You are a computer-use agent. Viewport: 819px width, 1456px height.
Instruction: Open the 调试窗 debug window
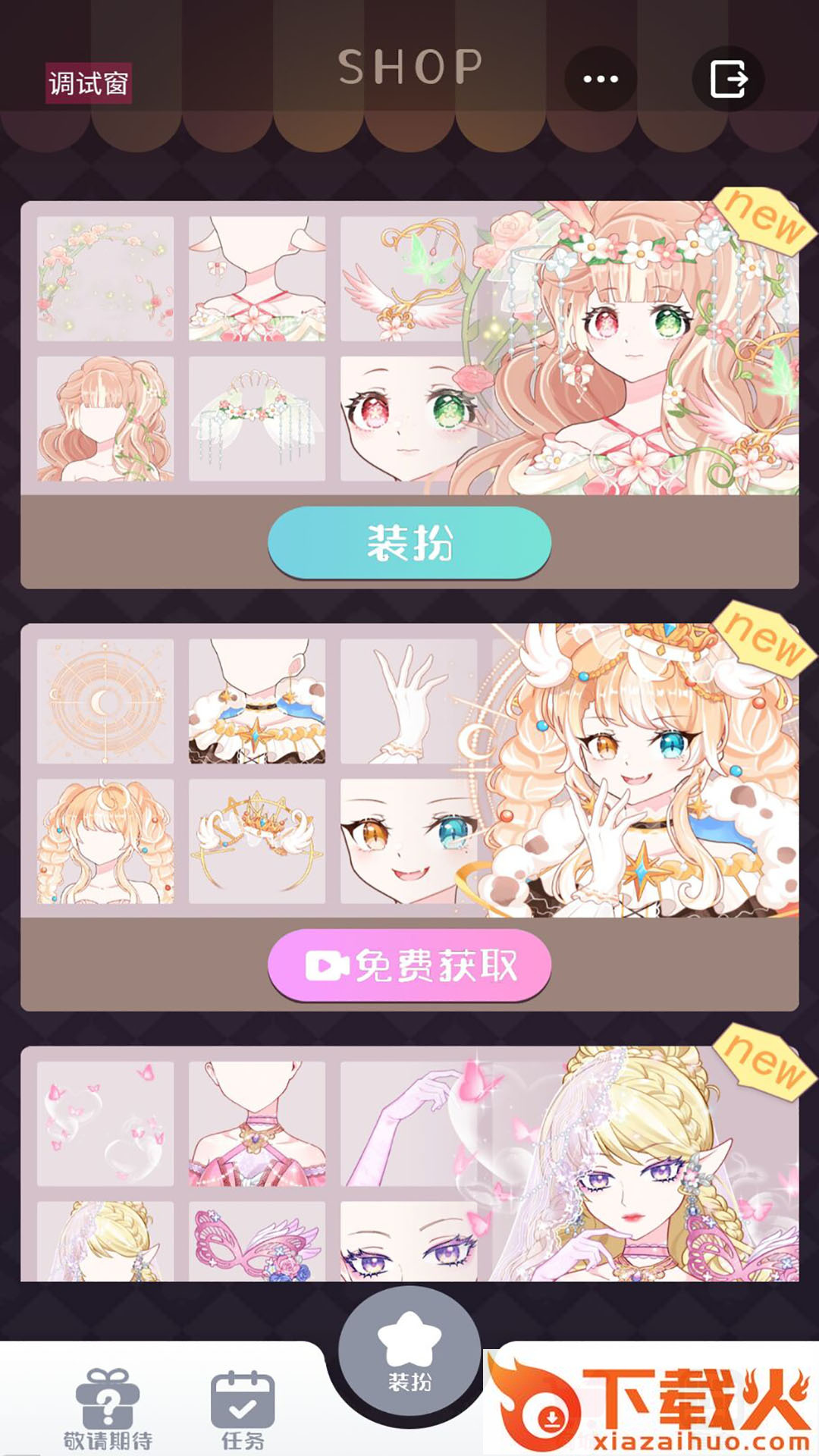(x=89, y=83)
